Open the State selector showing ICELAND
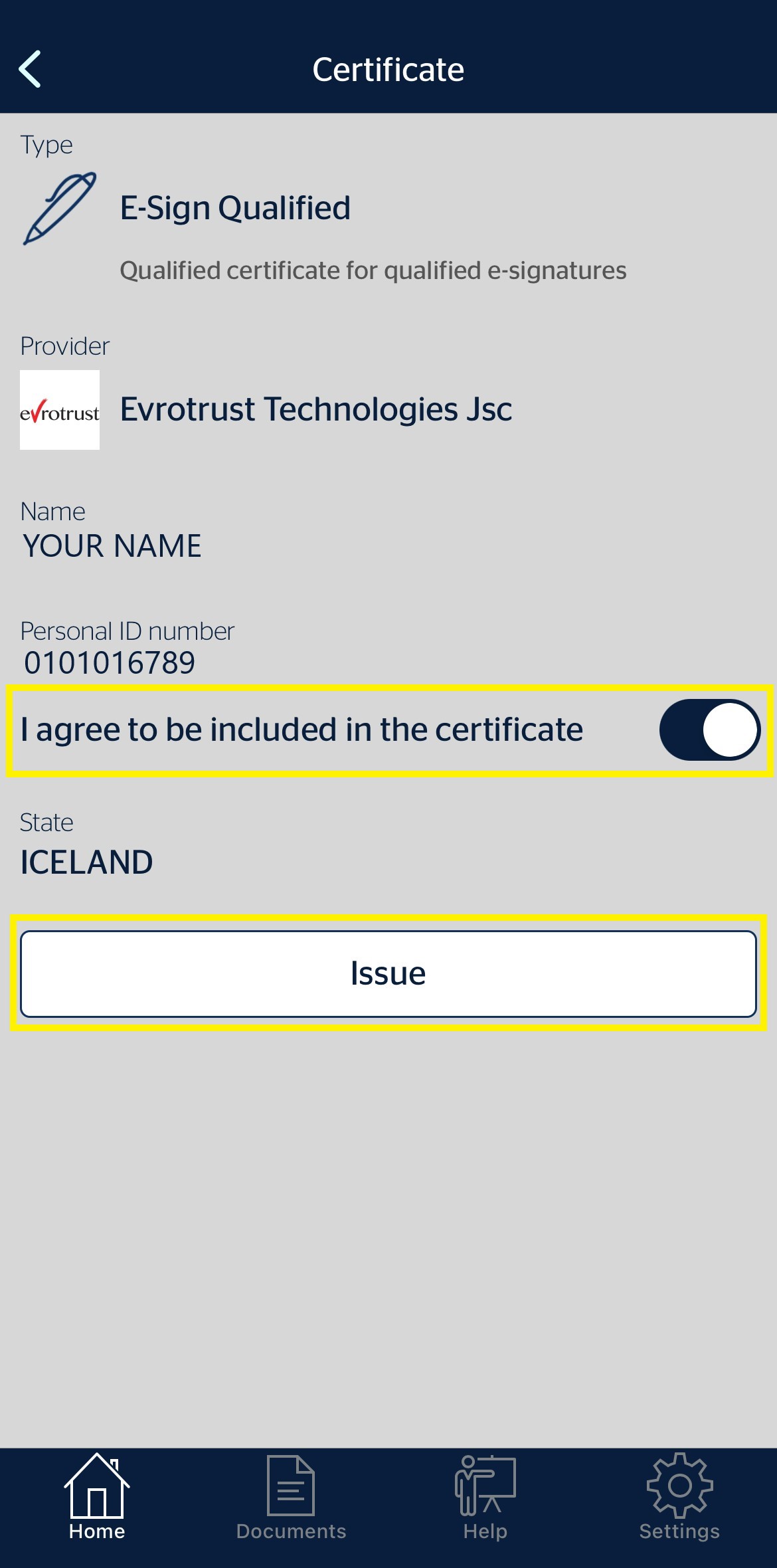This screenshot has height=1568, width=777. [87, 861]
